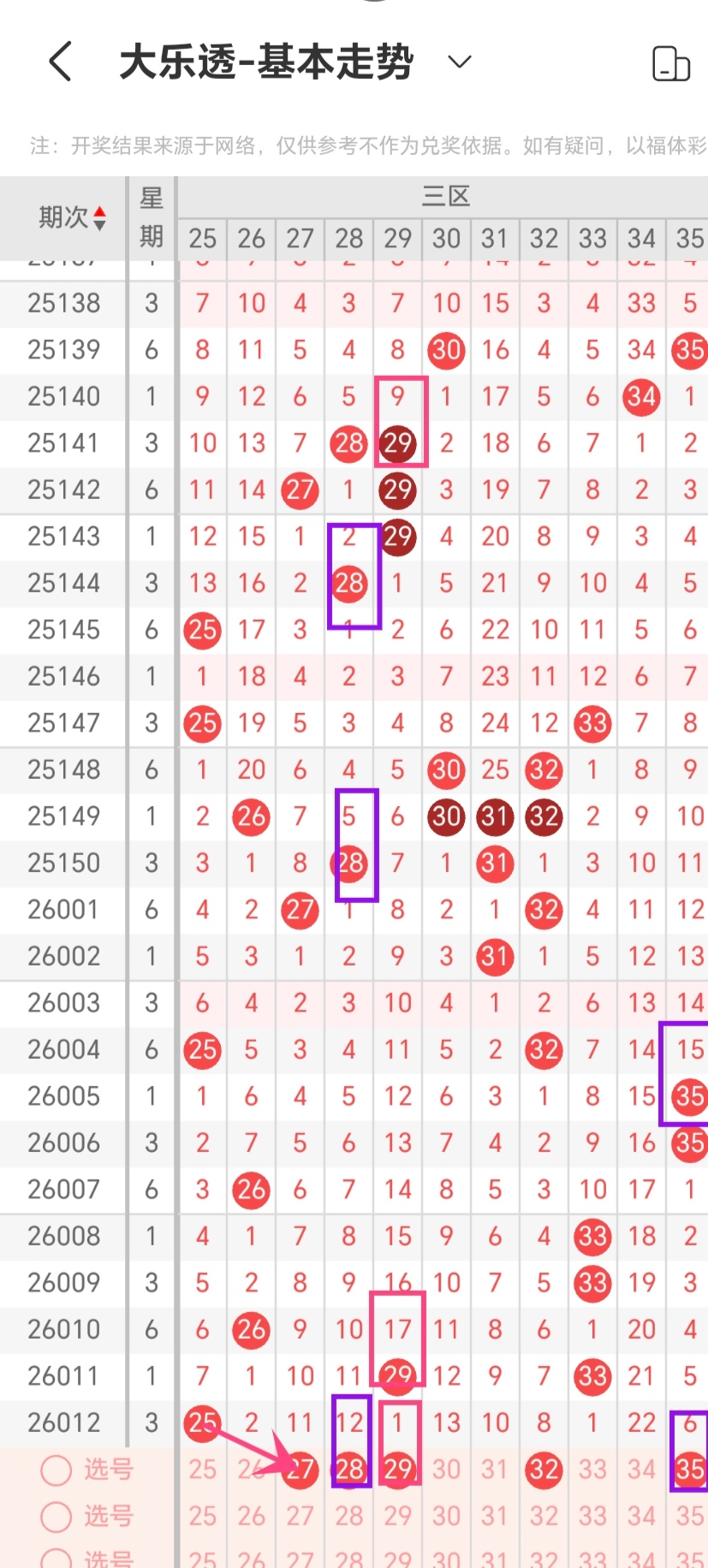Image resolution: width=708 pixels, height=1568 pixels.
Task: Pick number 30 in the first 选号 row
Action: coord(446,1470)
